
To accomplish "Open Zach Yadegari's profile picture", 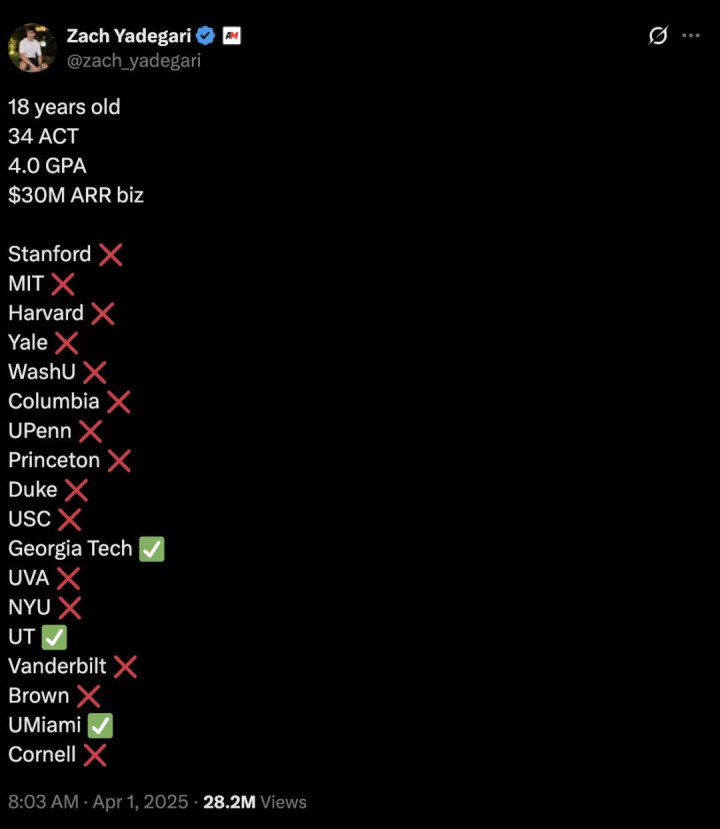I will point(32,48).
